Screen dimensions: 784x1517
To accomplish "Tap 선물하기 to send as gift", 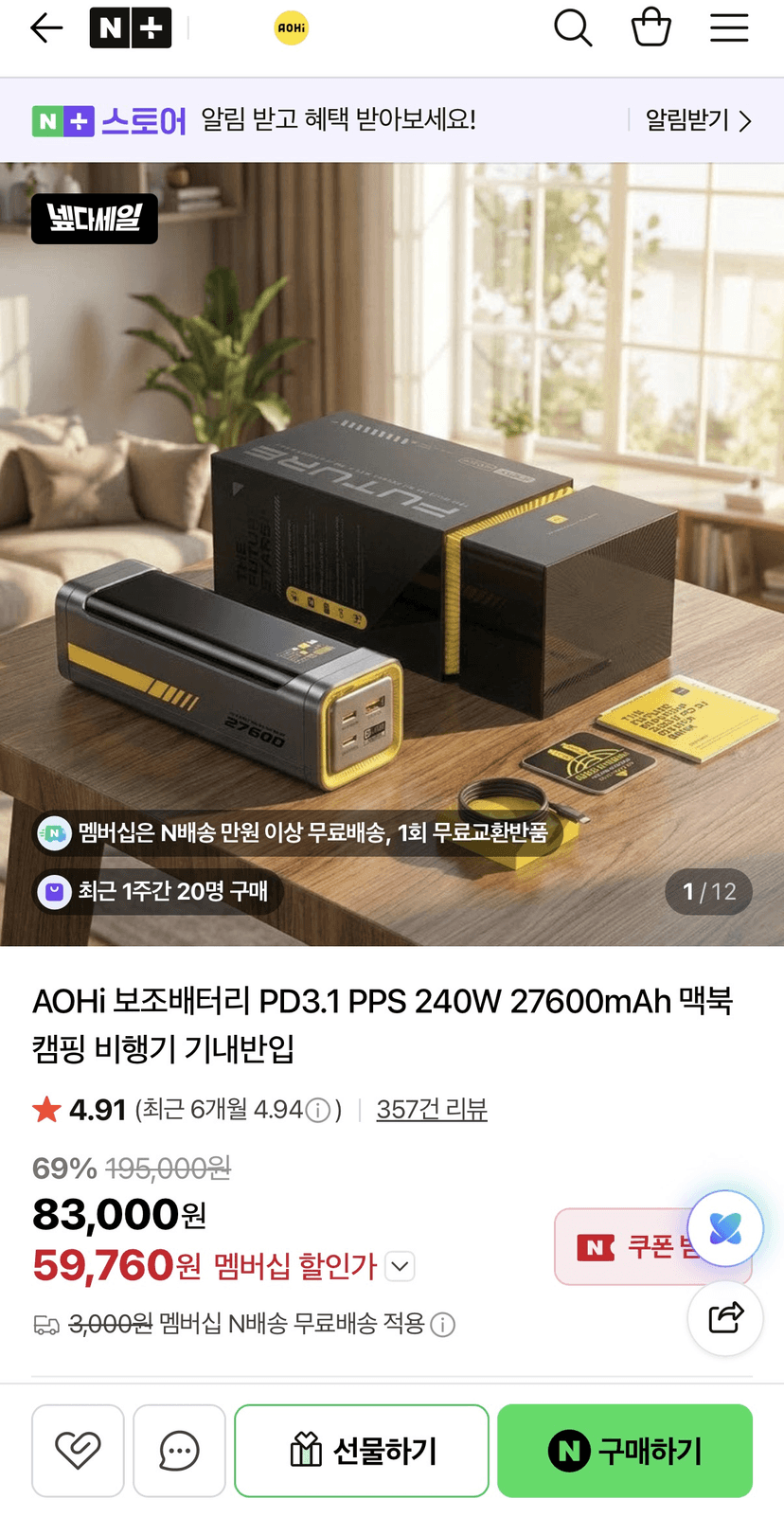I will [x=362, y=1450].
